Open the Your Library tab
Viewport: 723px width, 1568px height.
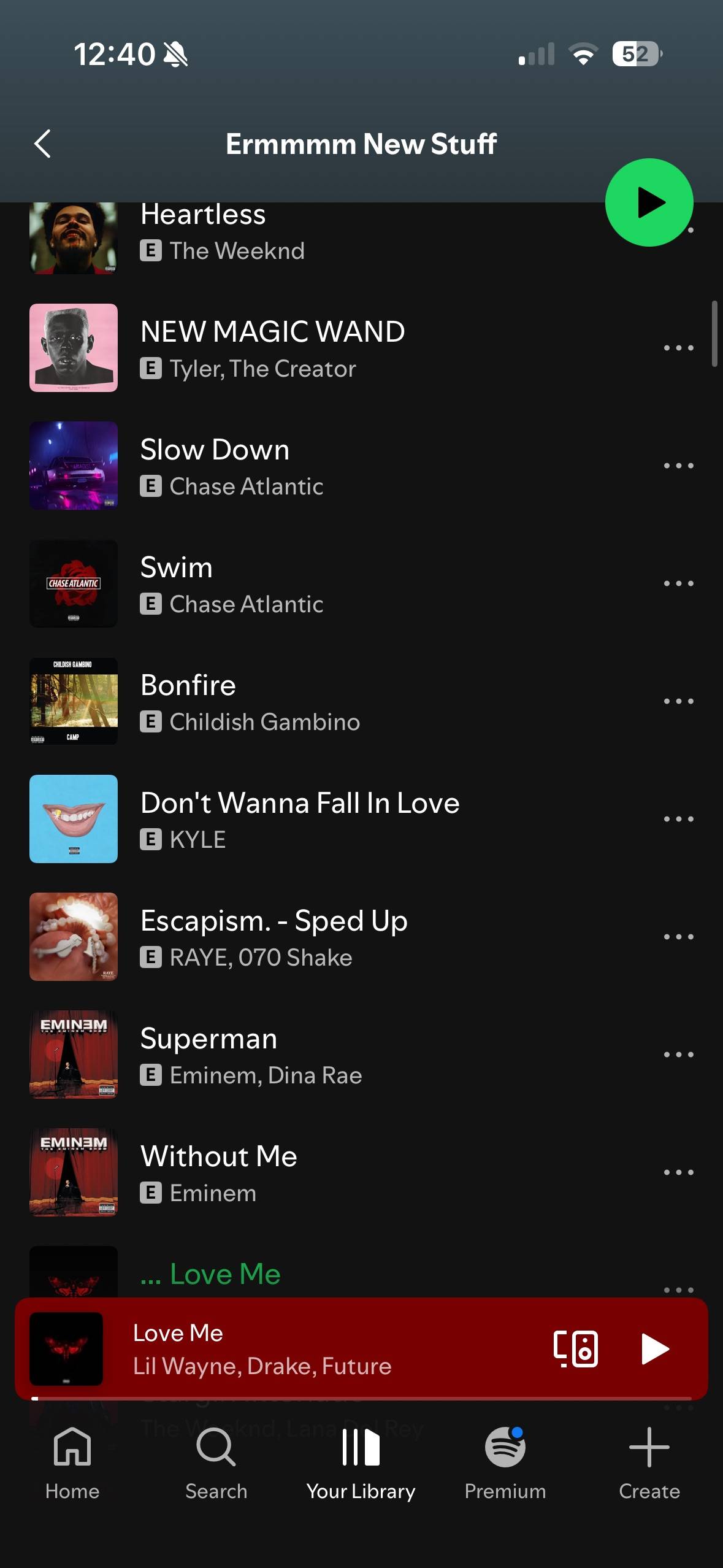pos(361,1463)
